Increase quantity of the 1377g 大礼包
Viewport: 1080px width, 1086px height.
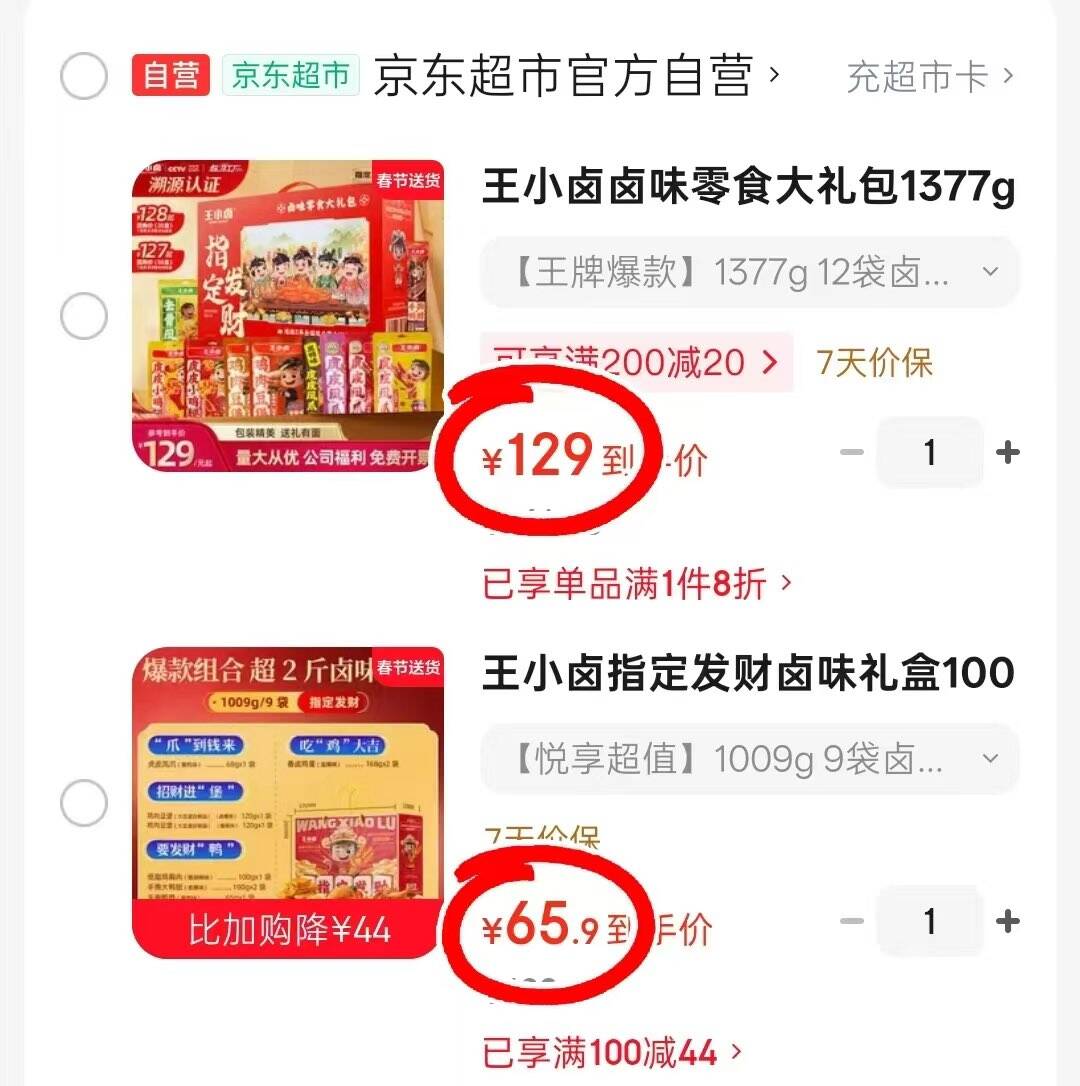coord(1007,453)
